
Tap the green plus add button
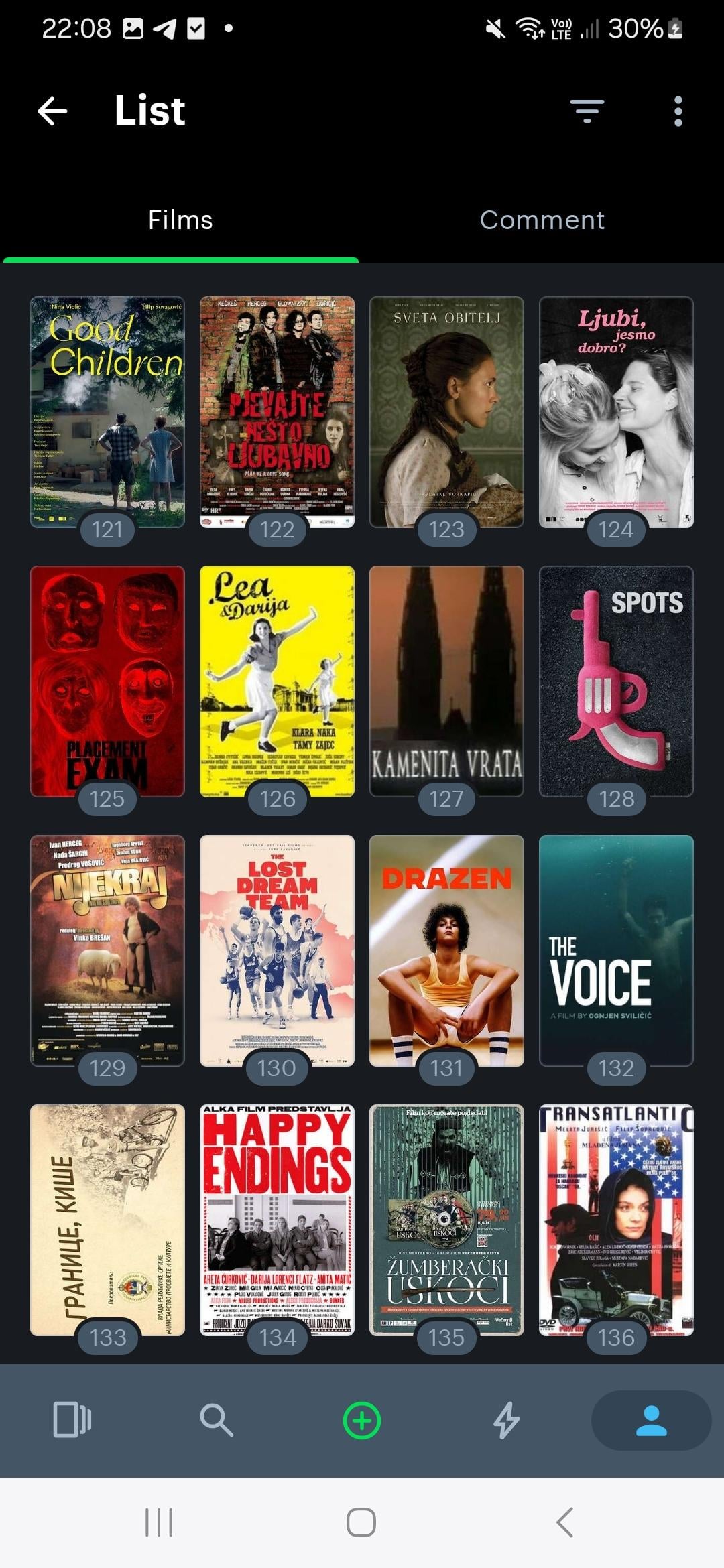coord(362,1420)
